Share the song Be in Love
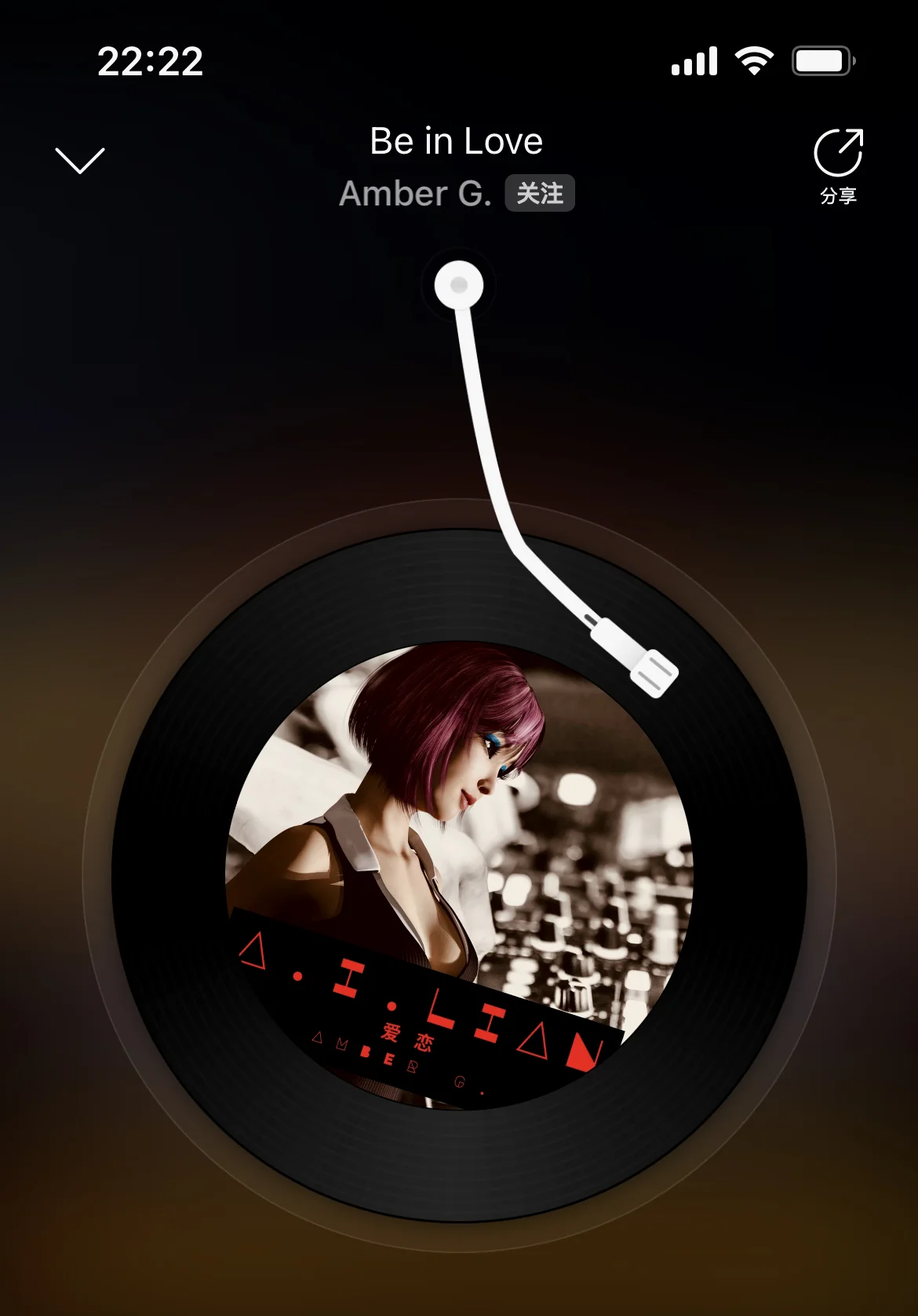The image size is (918, 1316). (837, 165)
